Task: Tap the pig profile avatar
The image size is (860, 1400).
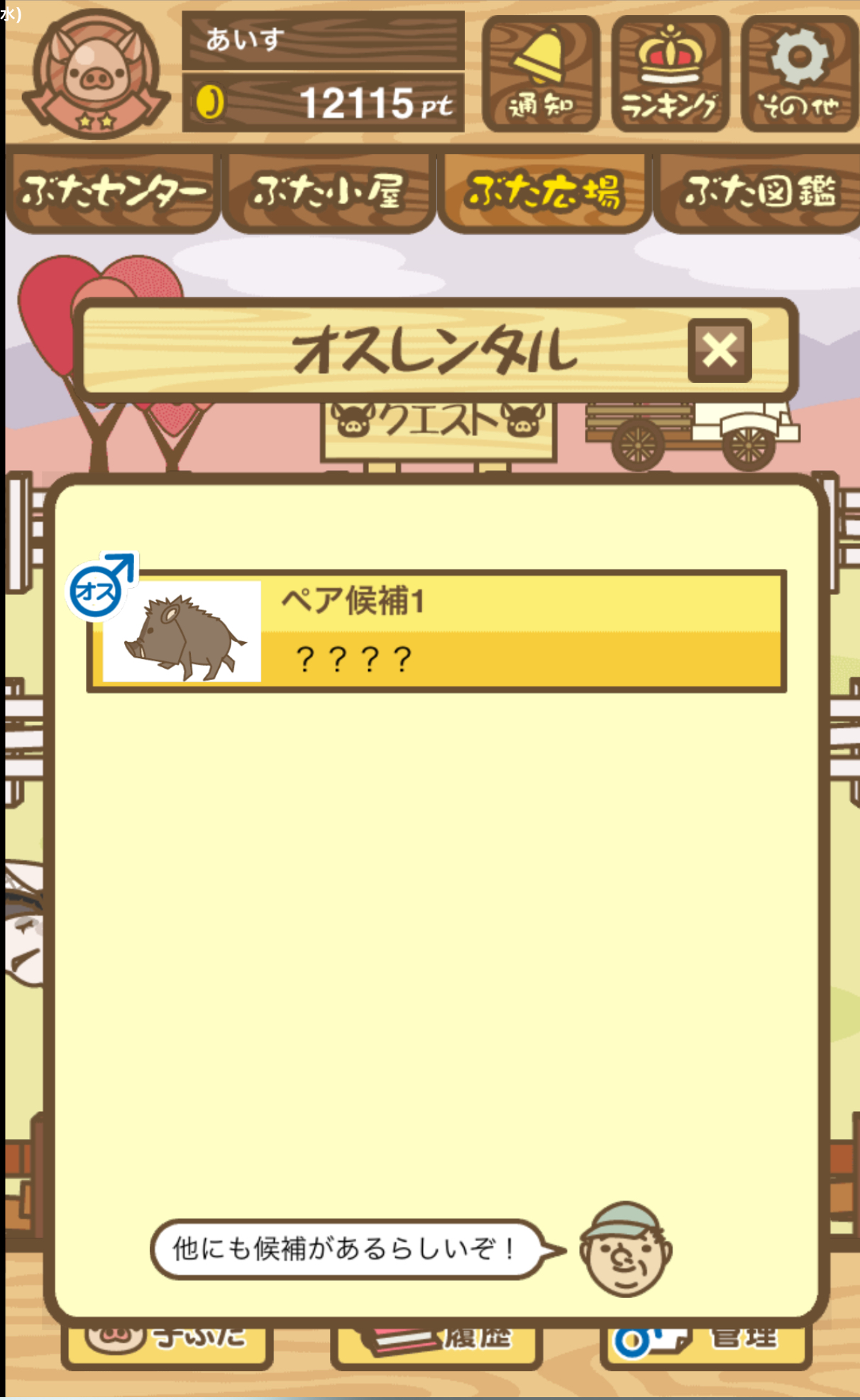Action: click(97, 72)
